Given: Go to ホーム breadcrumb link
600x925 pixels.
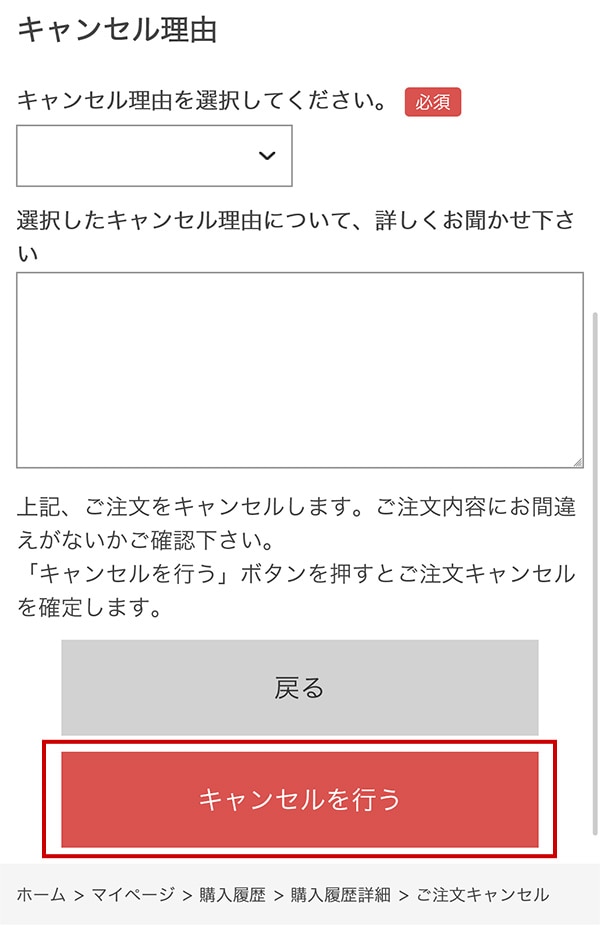Looking at the screenshot, I should coord(41,895).
